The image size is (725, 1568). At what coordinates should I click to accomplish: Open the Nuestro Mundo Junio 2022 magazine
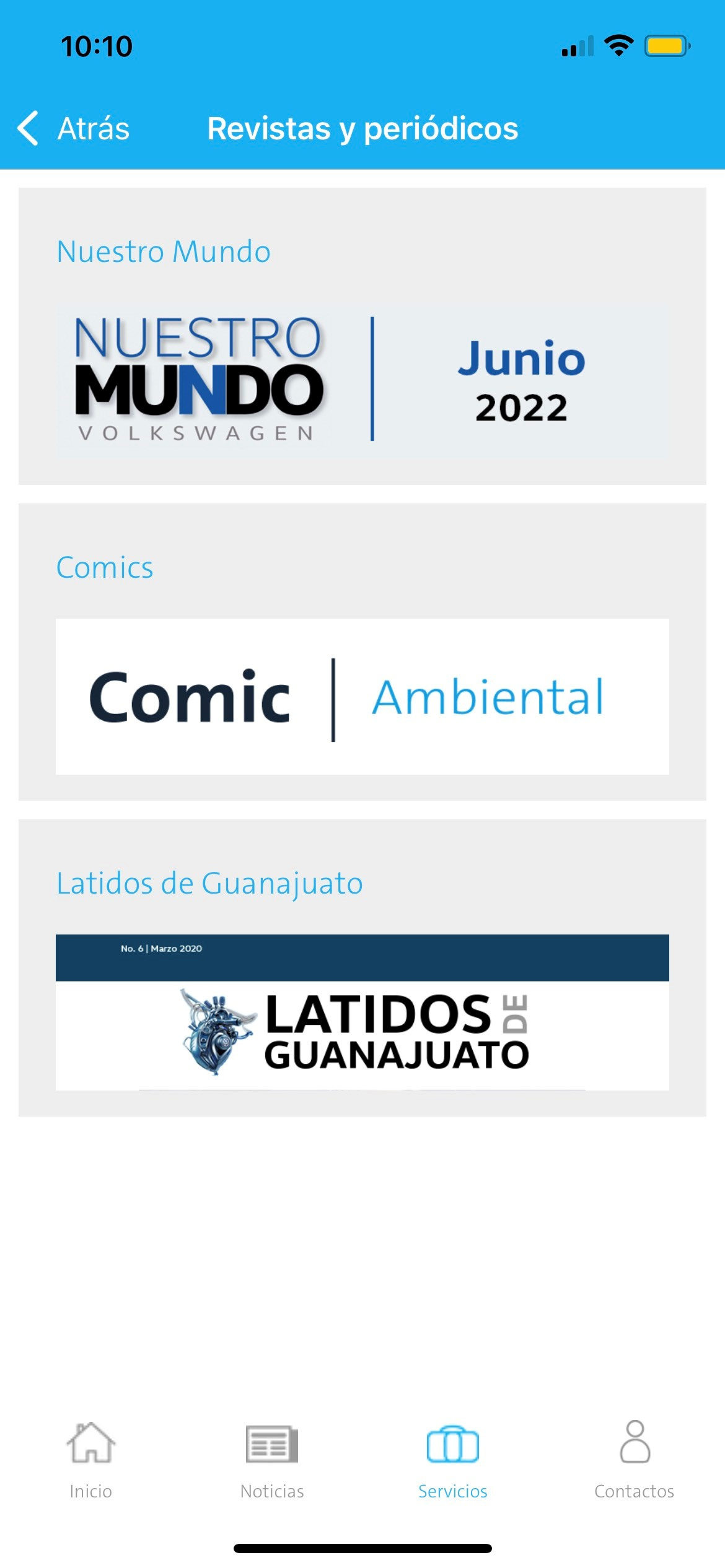pyautogui.click(x=362, y=380)
